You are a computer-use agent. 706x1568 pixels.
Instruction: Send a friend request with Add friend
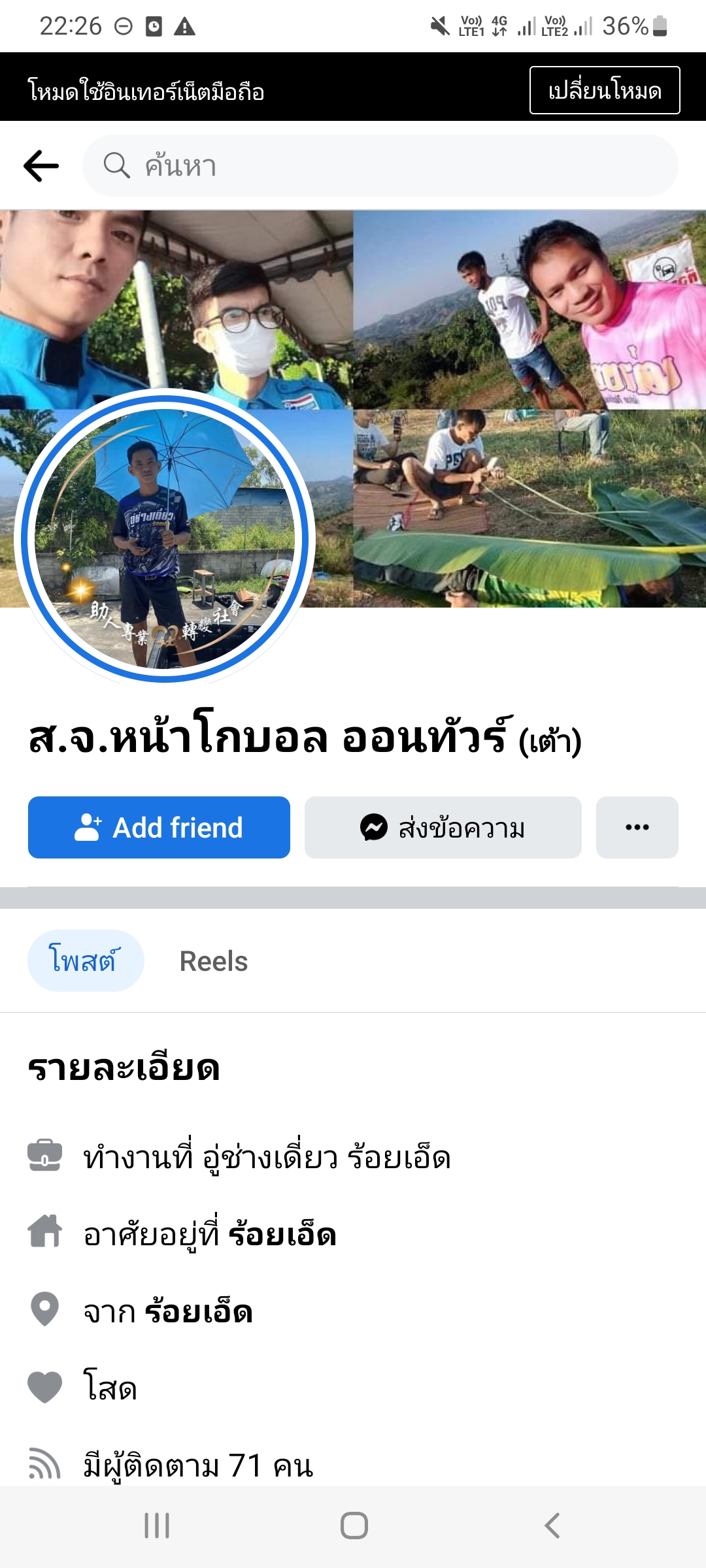tap(159, 827)
